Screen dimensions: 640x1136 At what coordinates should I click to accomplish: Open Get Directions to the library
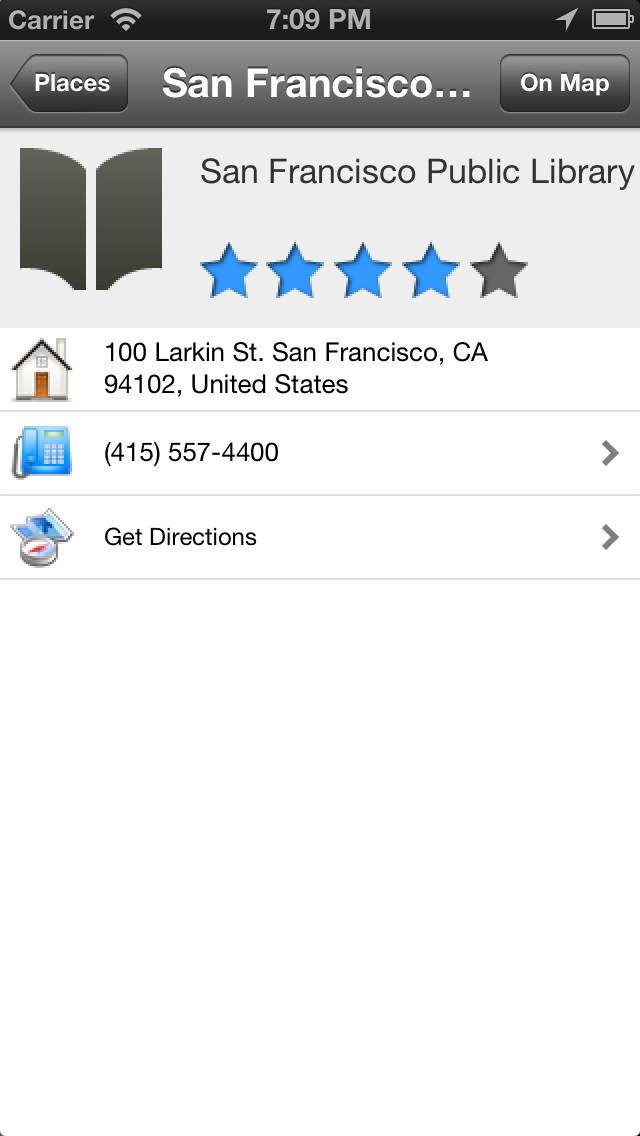(320, 537)
